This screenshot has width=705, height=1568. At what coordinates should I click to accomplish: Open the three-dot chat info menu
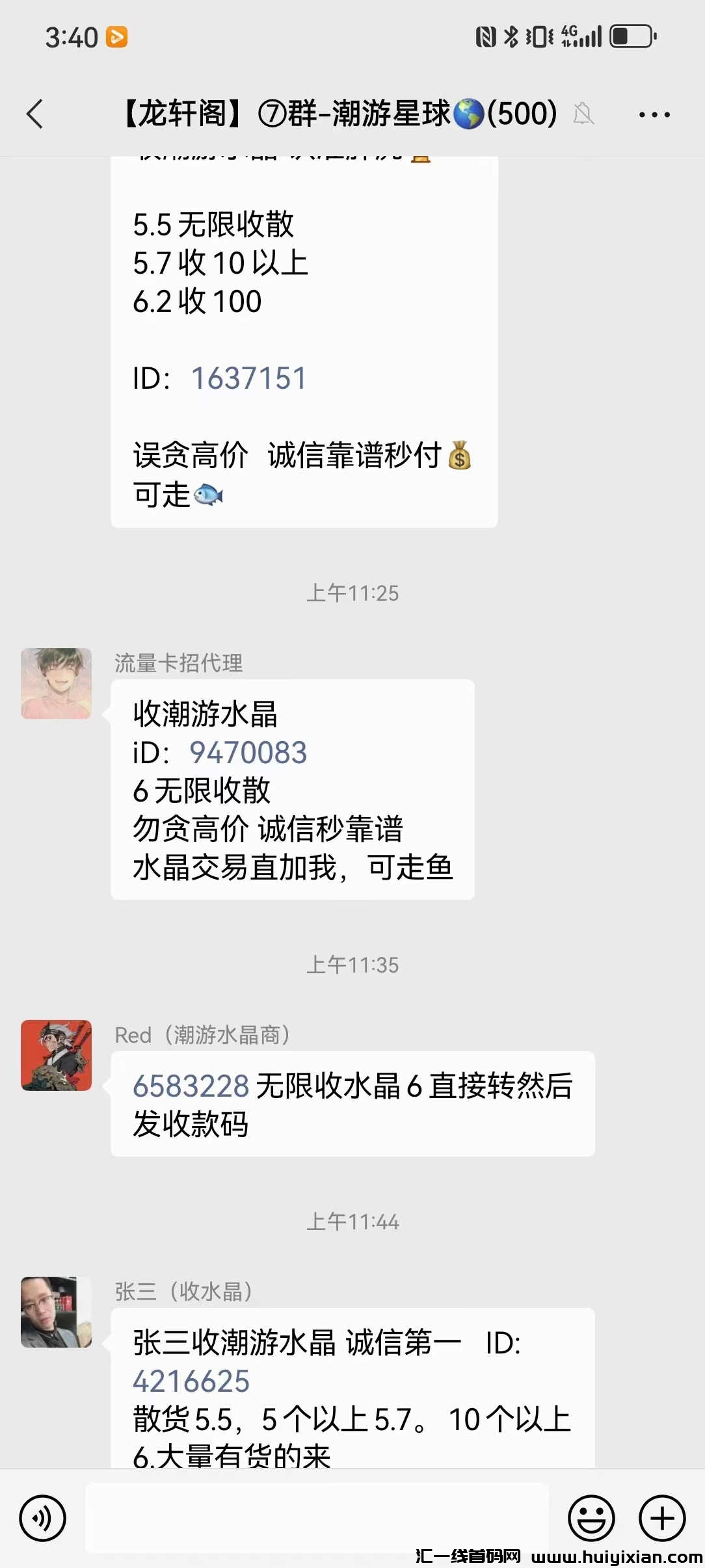[654, 115]
